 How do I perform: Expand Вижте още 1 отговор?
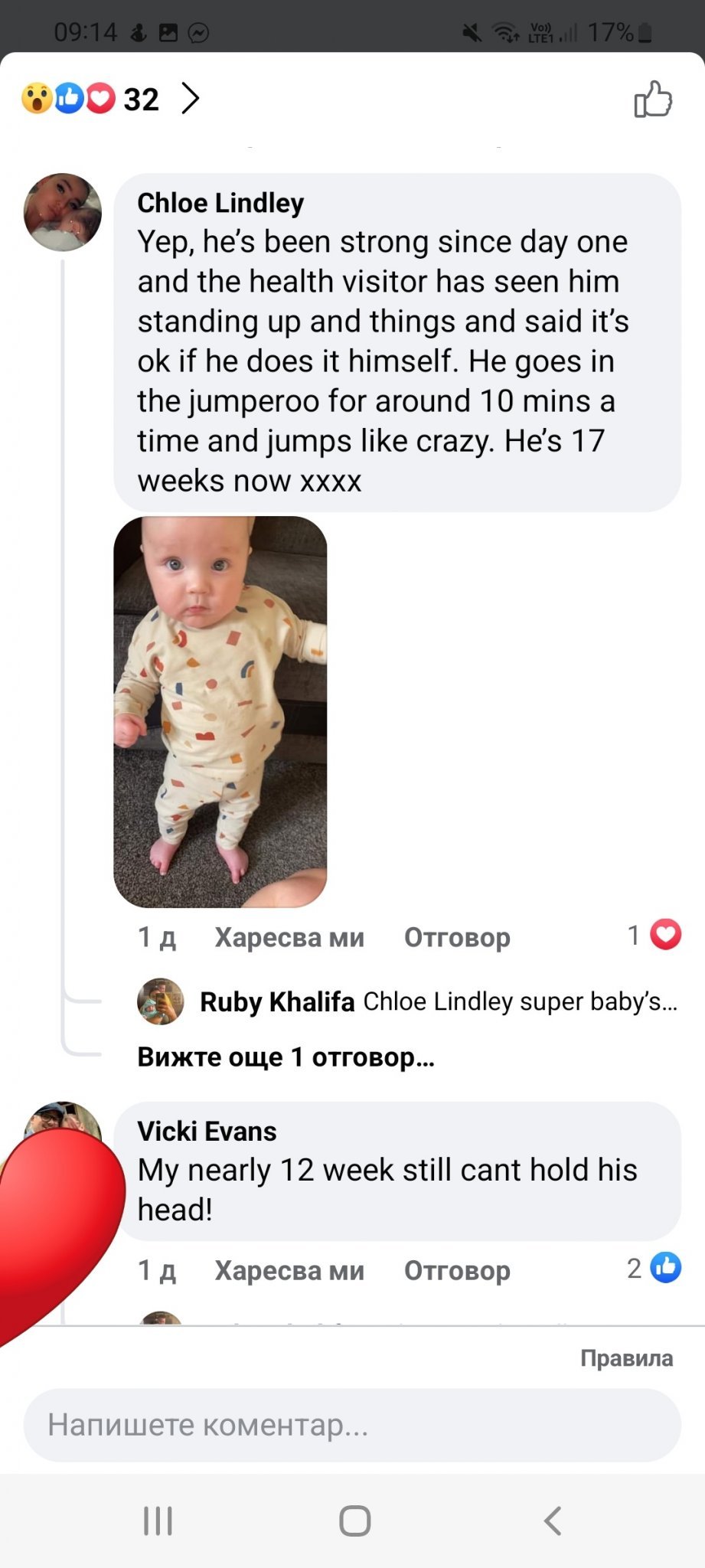[286, 1057]
